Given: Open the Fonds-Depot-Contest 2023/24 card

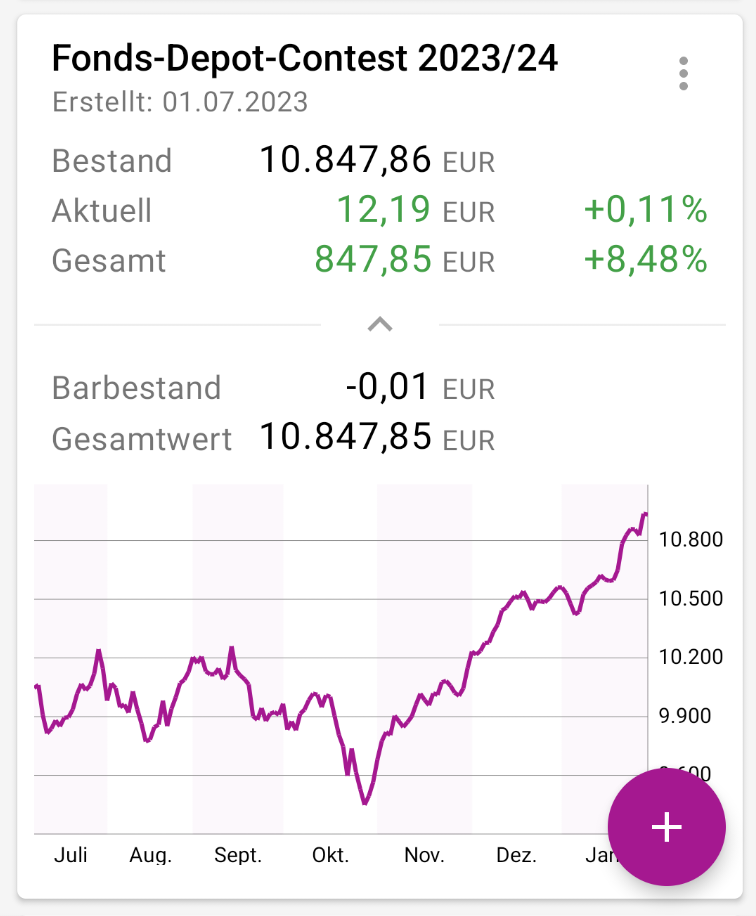Looking at the screenshot, I should pos(305,59).
